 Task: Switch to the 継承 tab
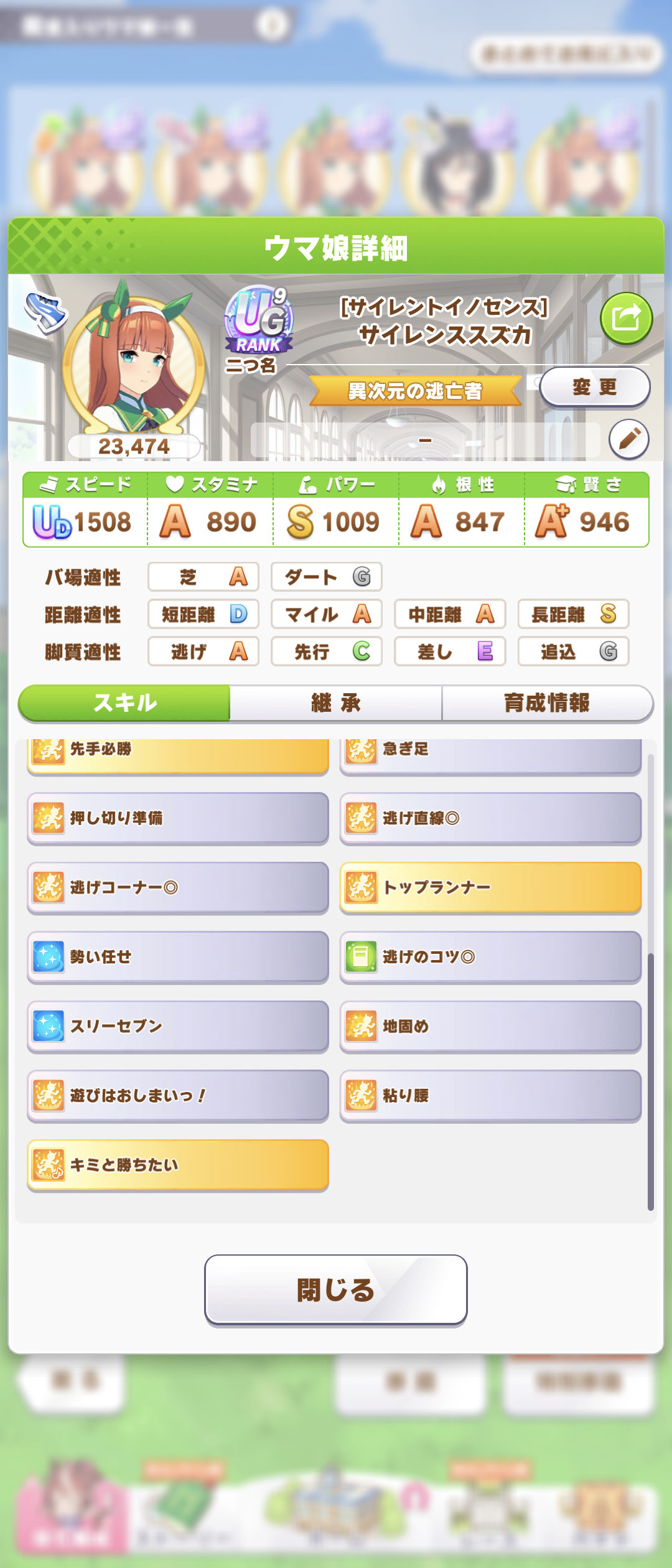pos(336,703)
